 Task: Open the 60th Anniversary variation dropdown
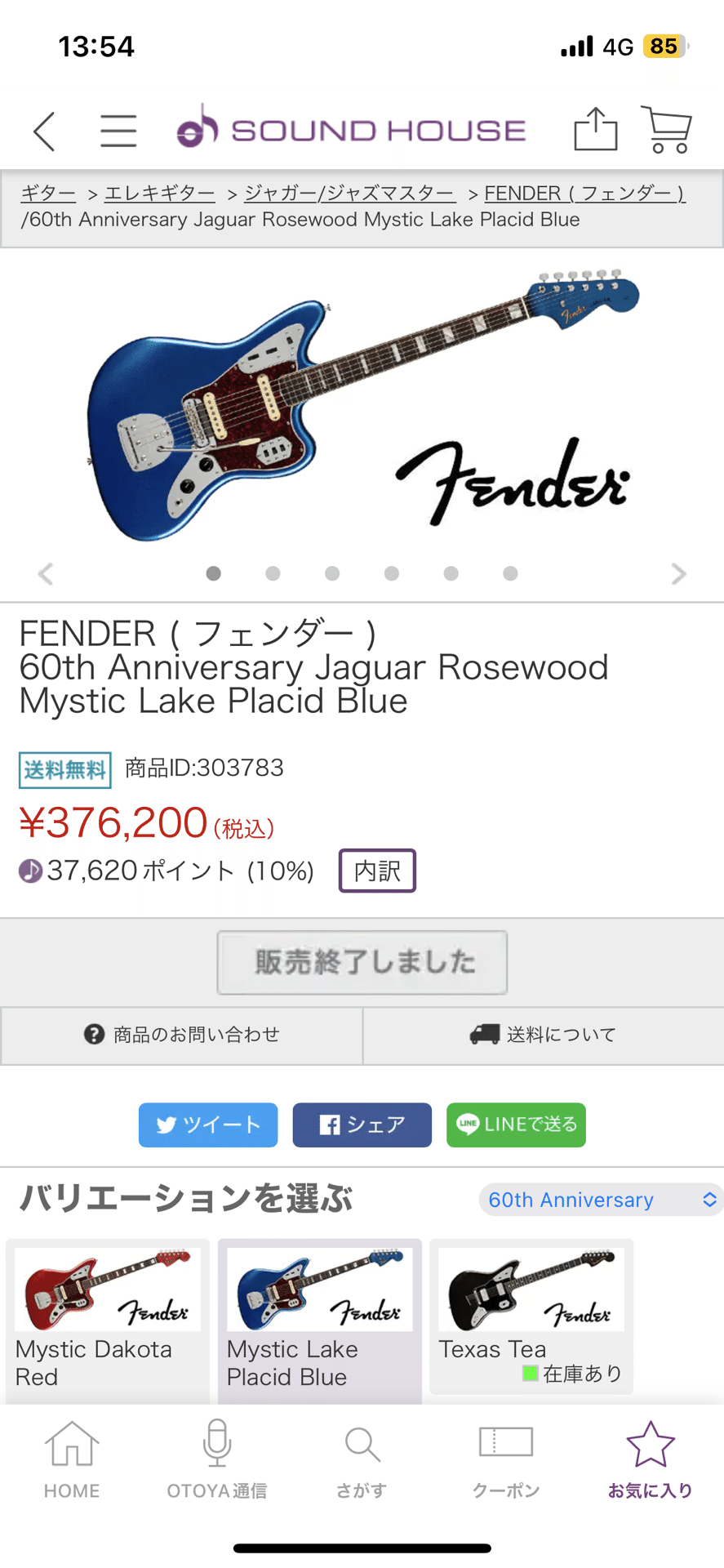(x=601, y=1200)
